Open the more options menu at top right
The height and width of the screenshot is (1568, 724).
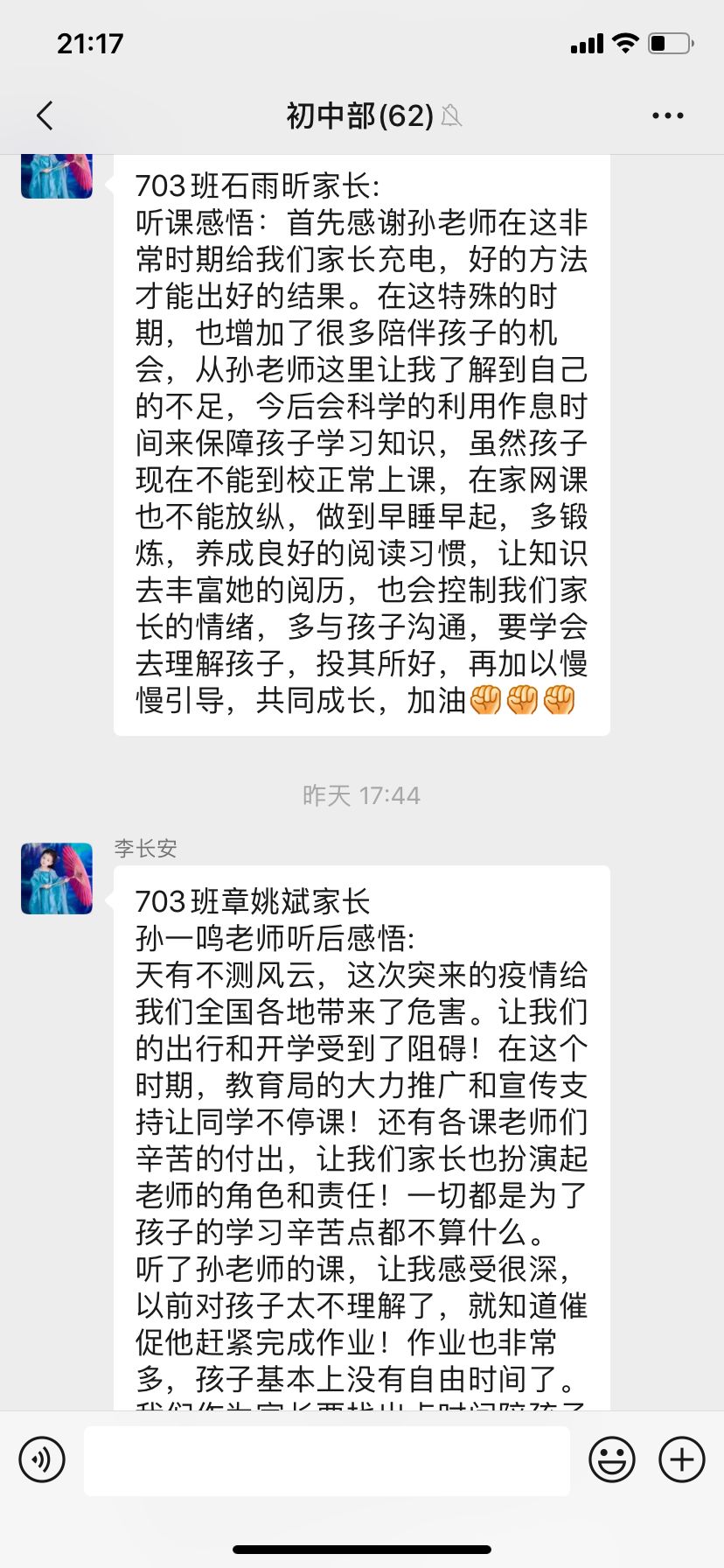tap(667, 115)
